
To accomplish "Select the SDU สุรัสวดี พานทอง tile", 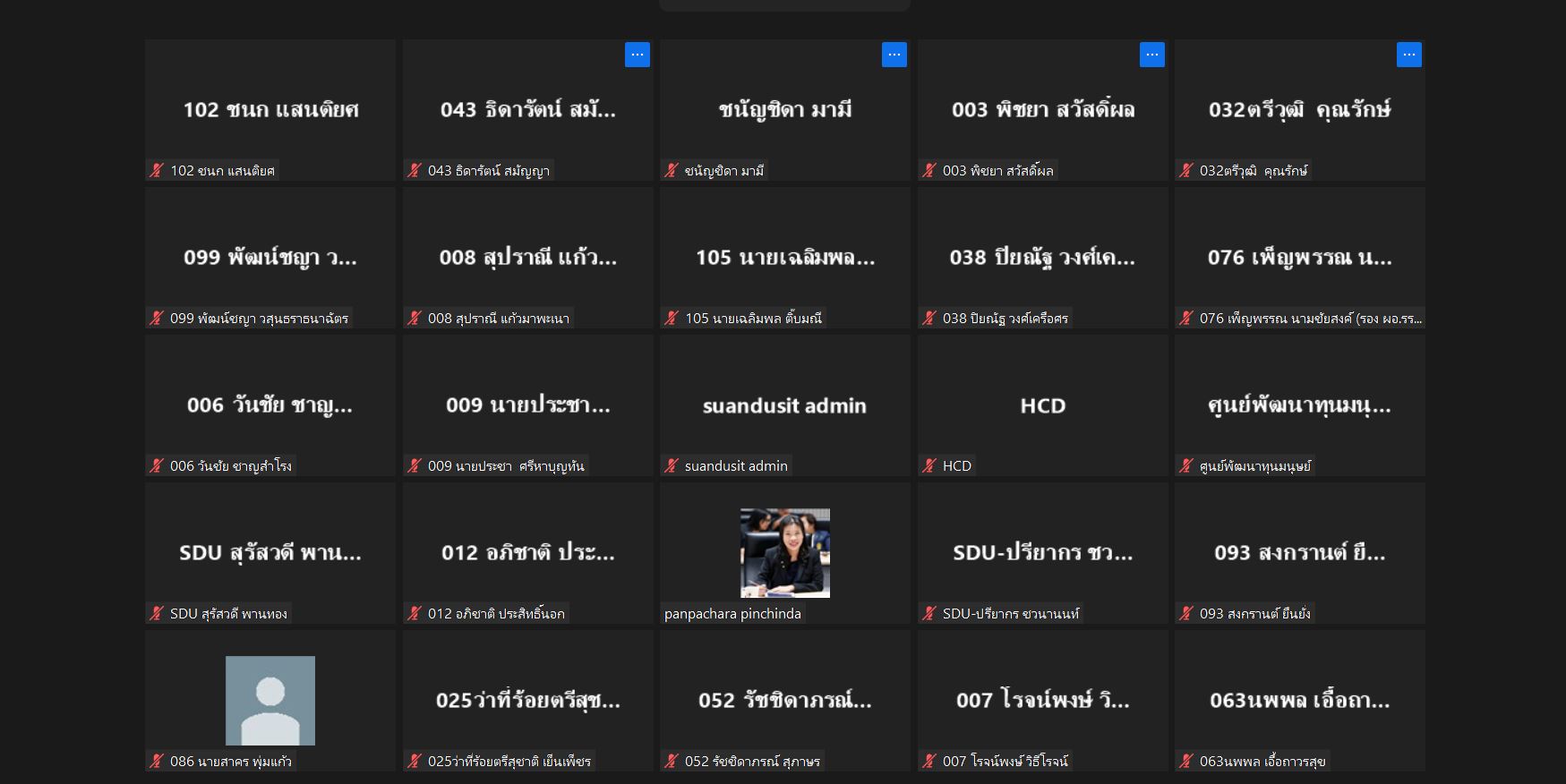I will point(270,552).
